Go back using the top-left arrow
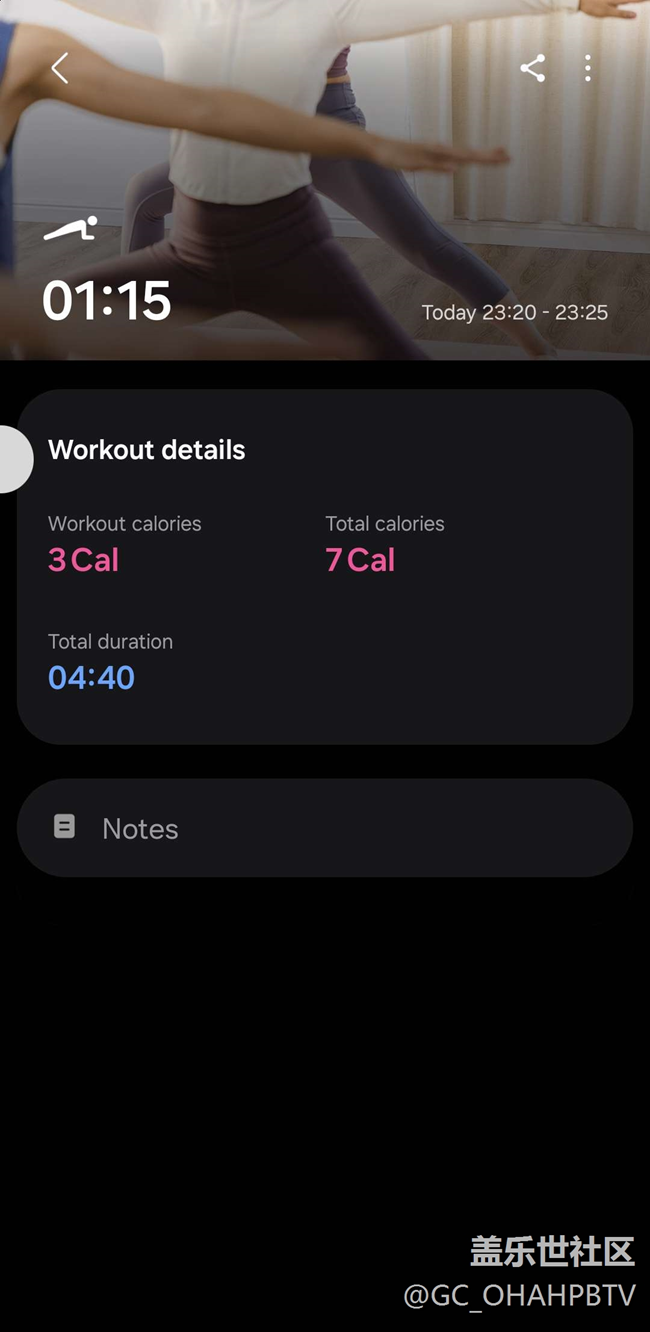This screenshot has width=650, height=1332. tap(60, 68)
